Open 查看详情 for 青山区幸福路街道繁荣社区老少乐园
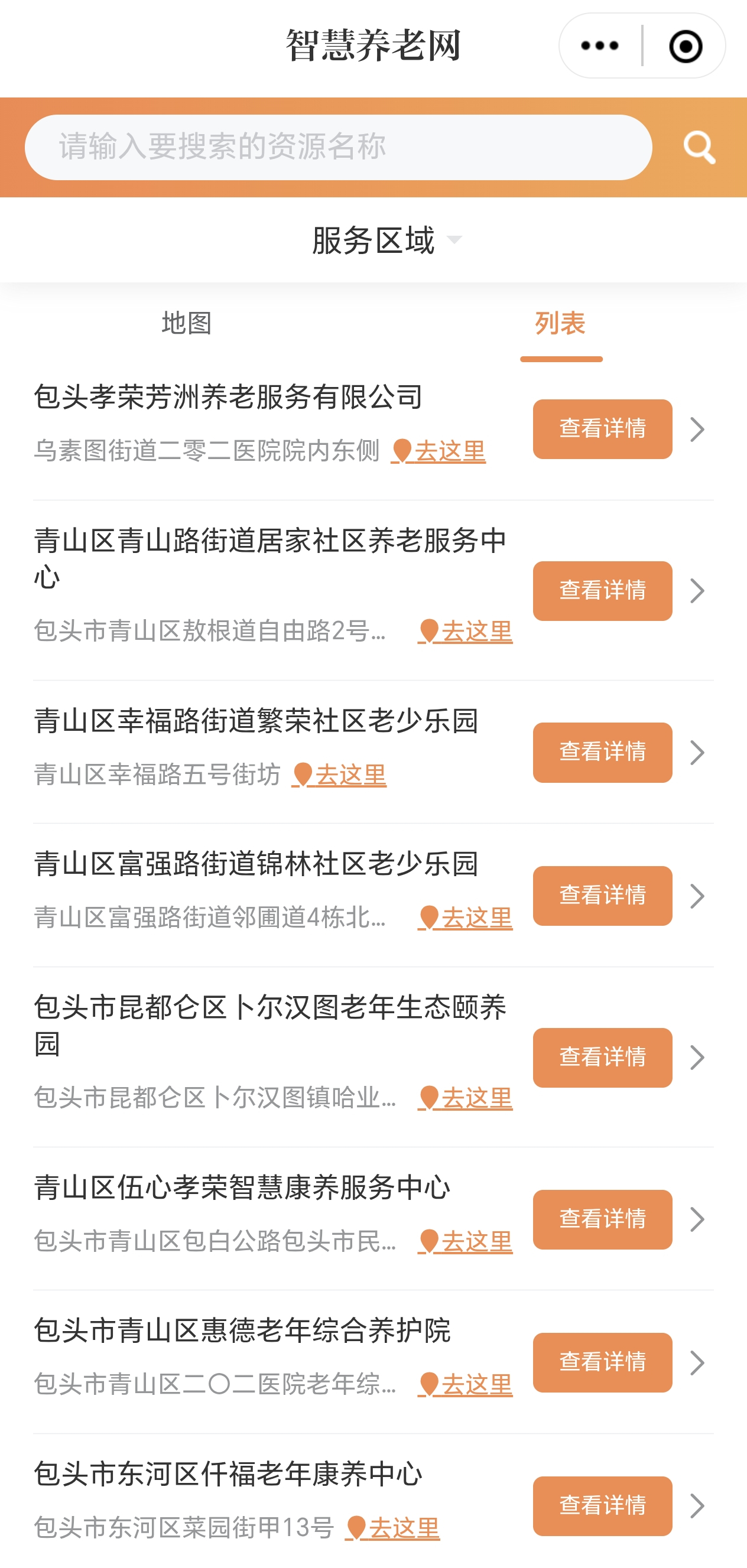The width and height of the screenshot is (747, 1568). (602, 752)
